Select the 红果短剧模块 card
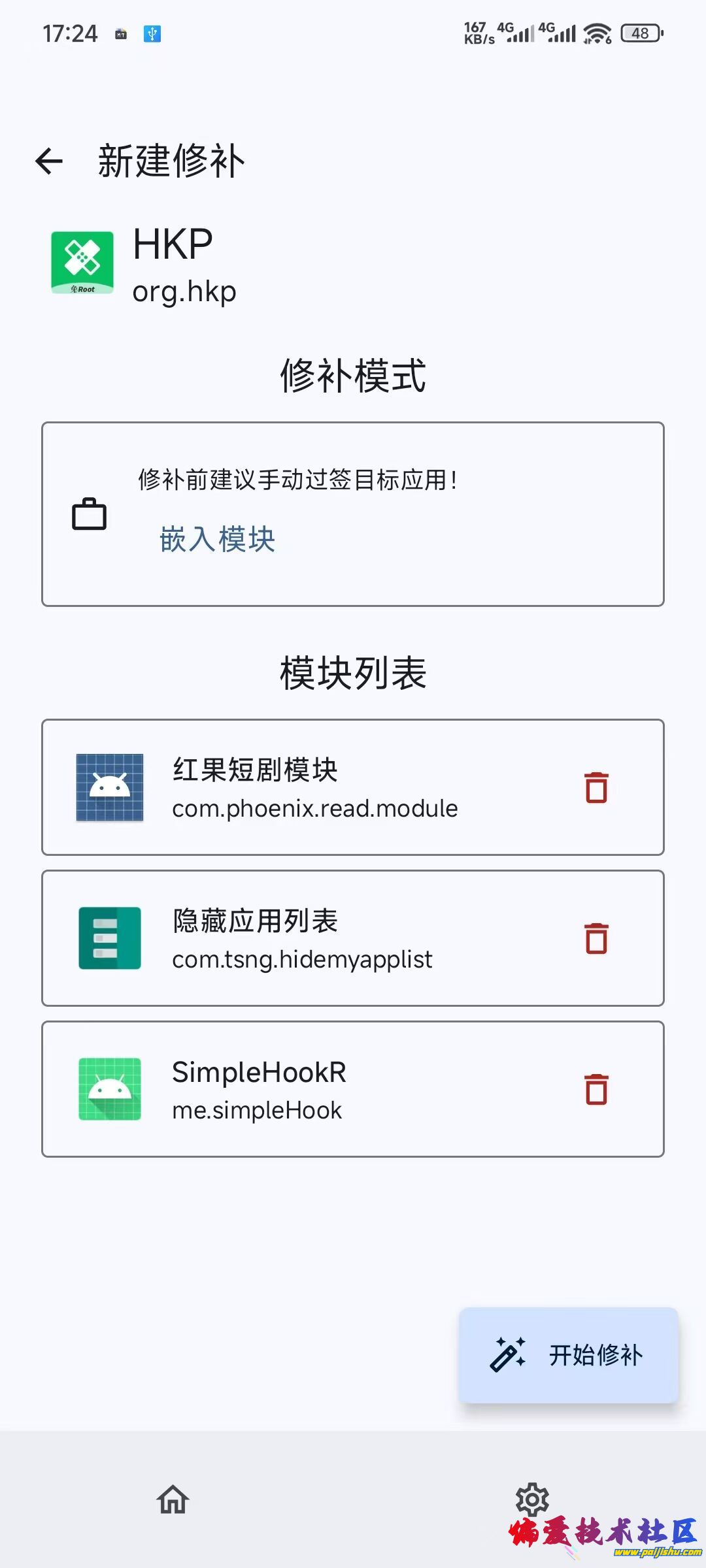706x1568 pixels. 314,787
